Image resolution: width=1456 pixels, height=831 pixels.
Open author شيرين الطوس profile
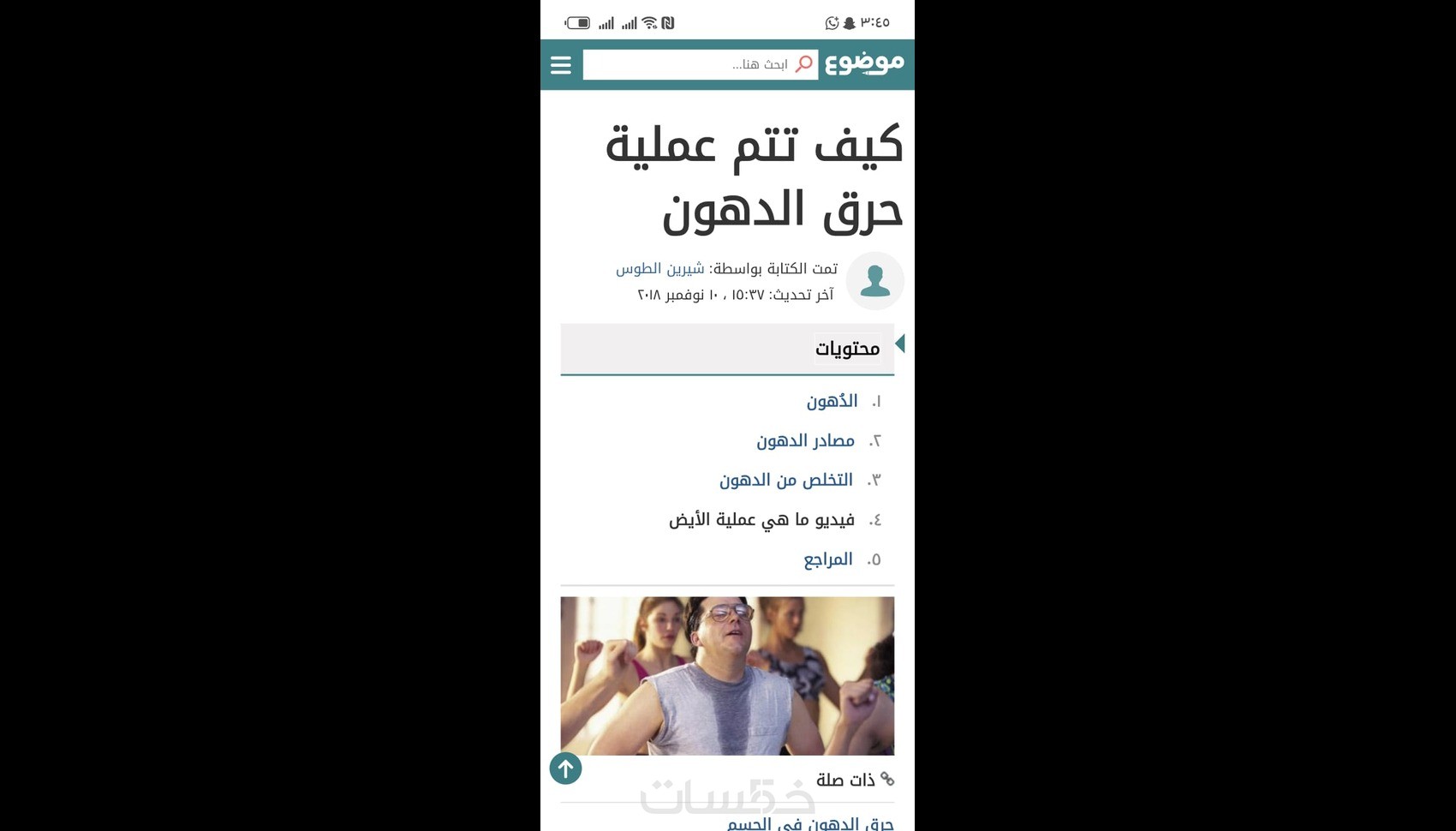(659, 269)
